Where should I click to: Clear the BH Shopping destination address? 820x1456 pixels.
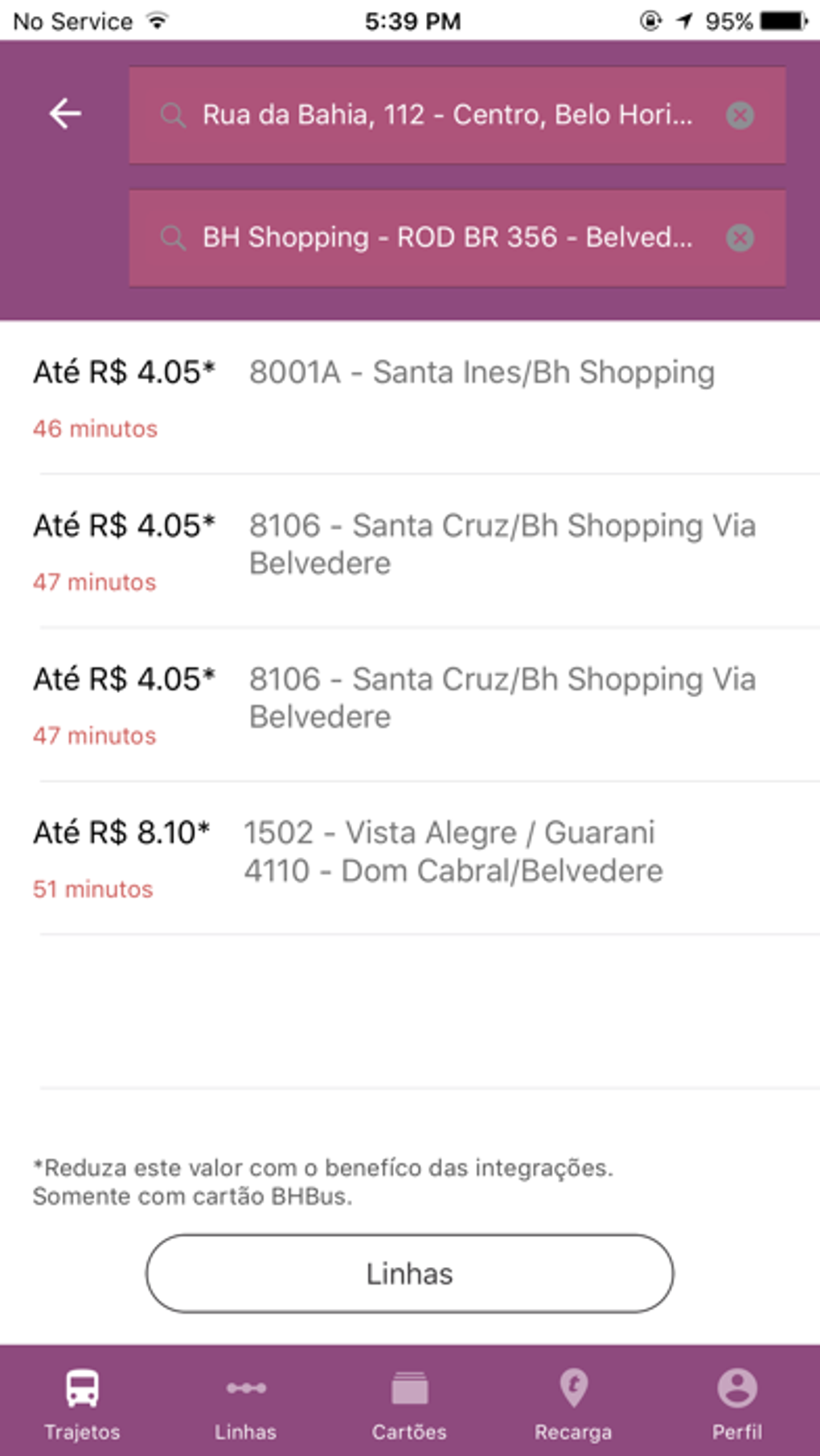click(740, 238)
